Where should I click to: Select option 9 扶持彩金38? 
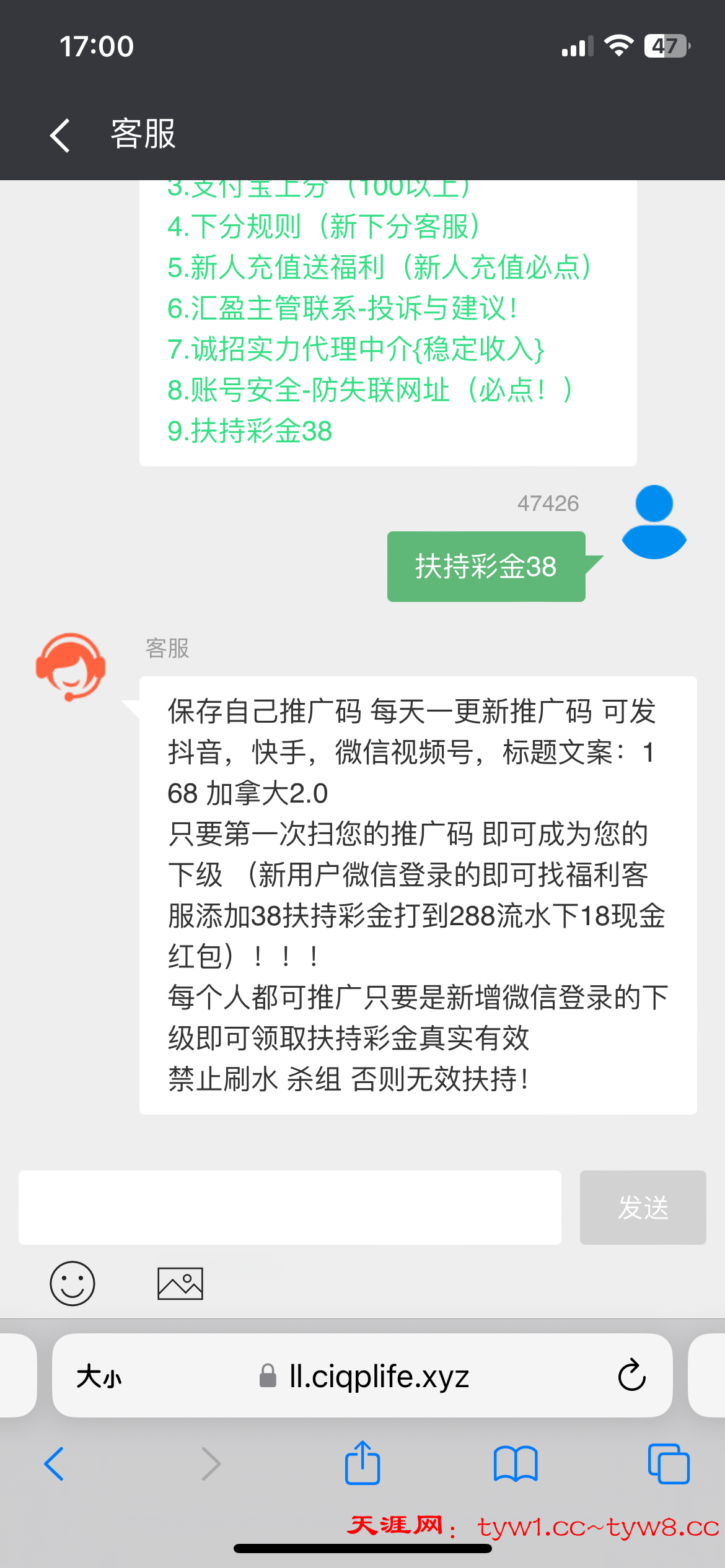tap(250, 431)
